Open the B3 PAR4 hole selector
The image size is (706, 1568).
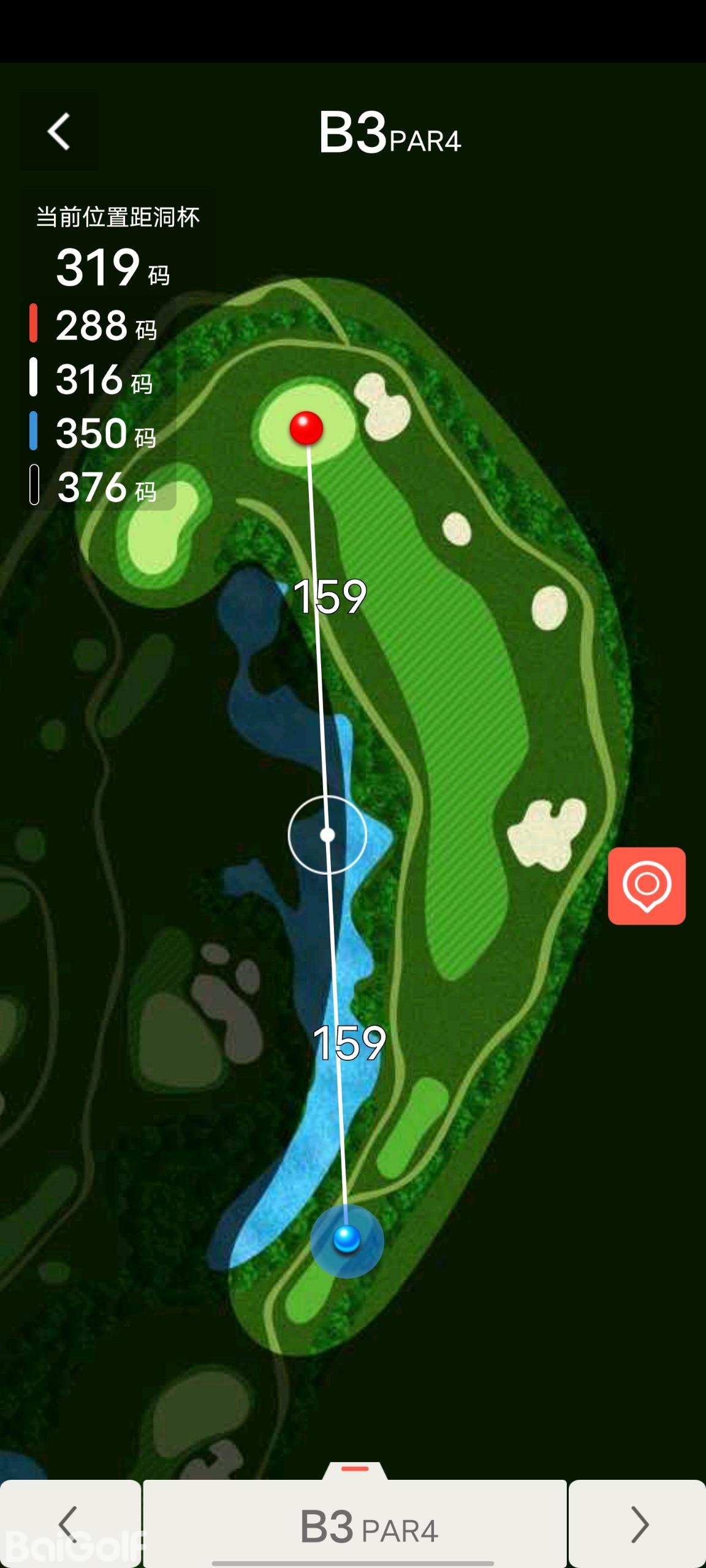(355, 1526)
